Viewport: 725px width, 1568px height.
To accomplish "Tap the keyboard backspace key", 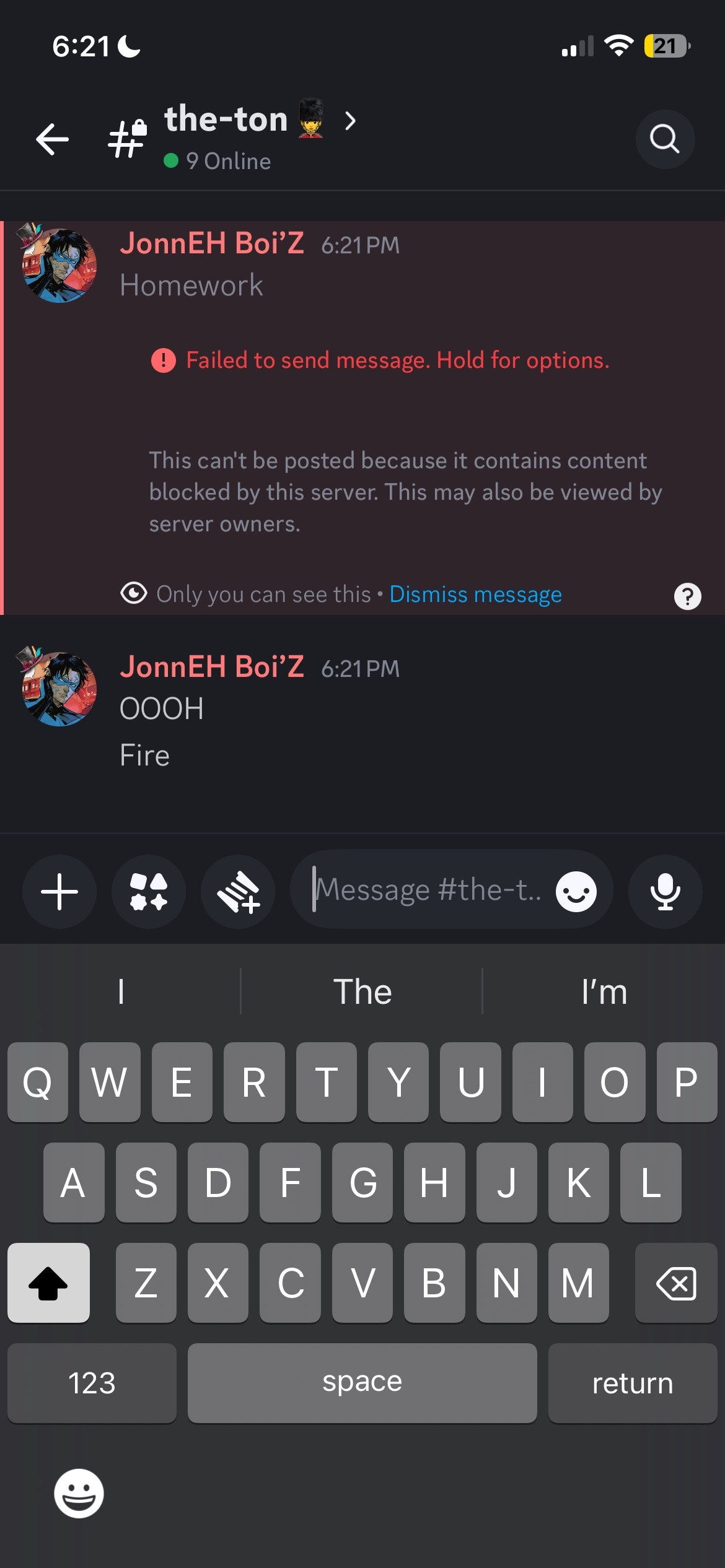I will pyautogui.click(x=675, y=1283).
